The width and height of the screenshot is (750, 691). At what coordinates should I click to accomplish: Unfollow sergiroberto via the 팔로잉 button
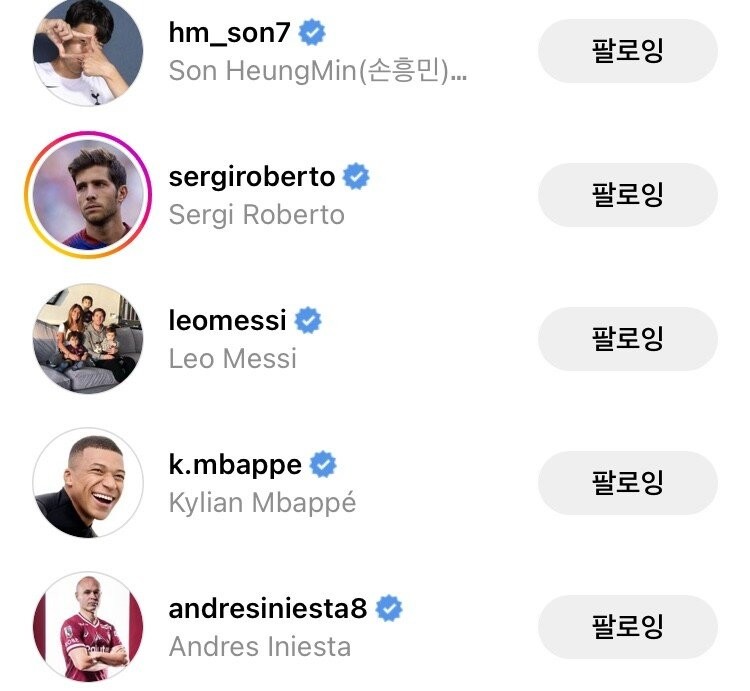pyautogui.click(x=628, y=194)
